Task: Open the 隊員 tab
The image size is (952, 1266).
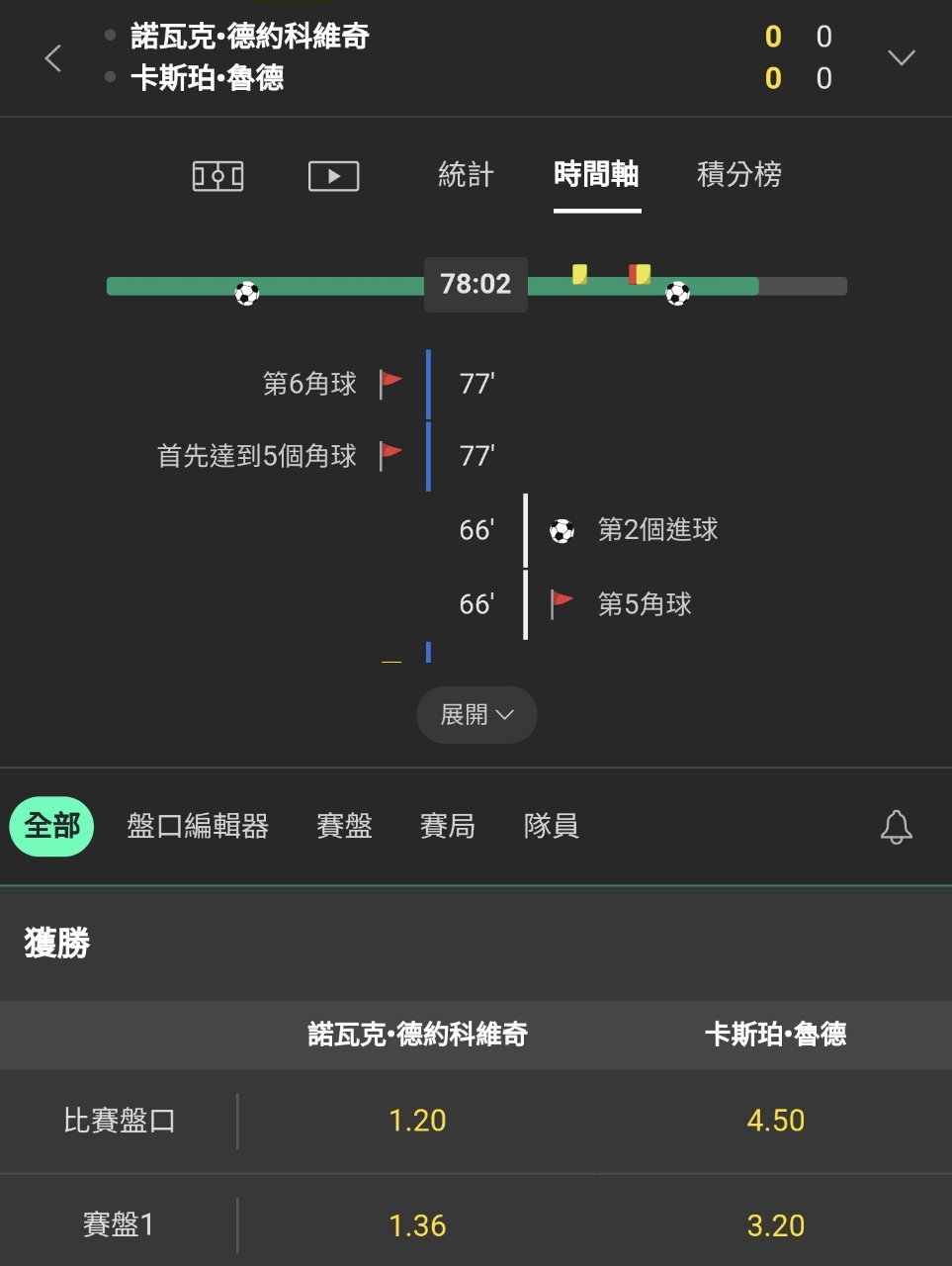Action: click(551, 826)
